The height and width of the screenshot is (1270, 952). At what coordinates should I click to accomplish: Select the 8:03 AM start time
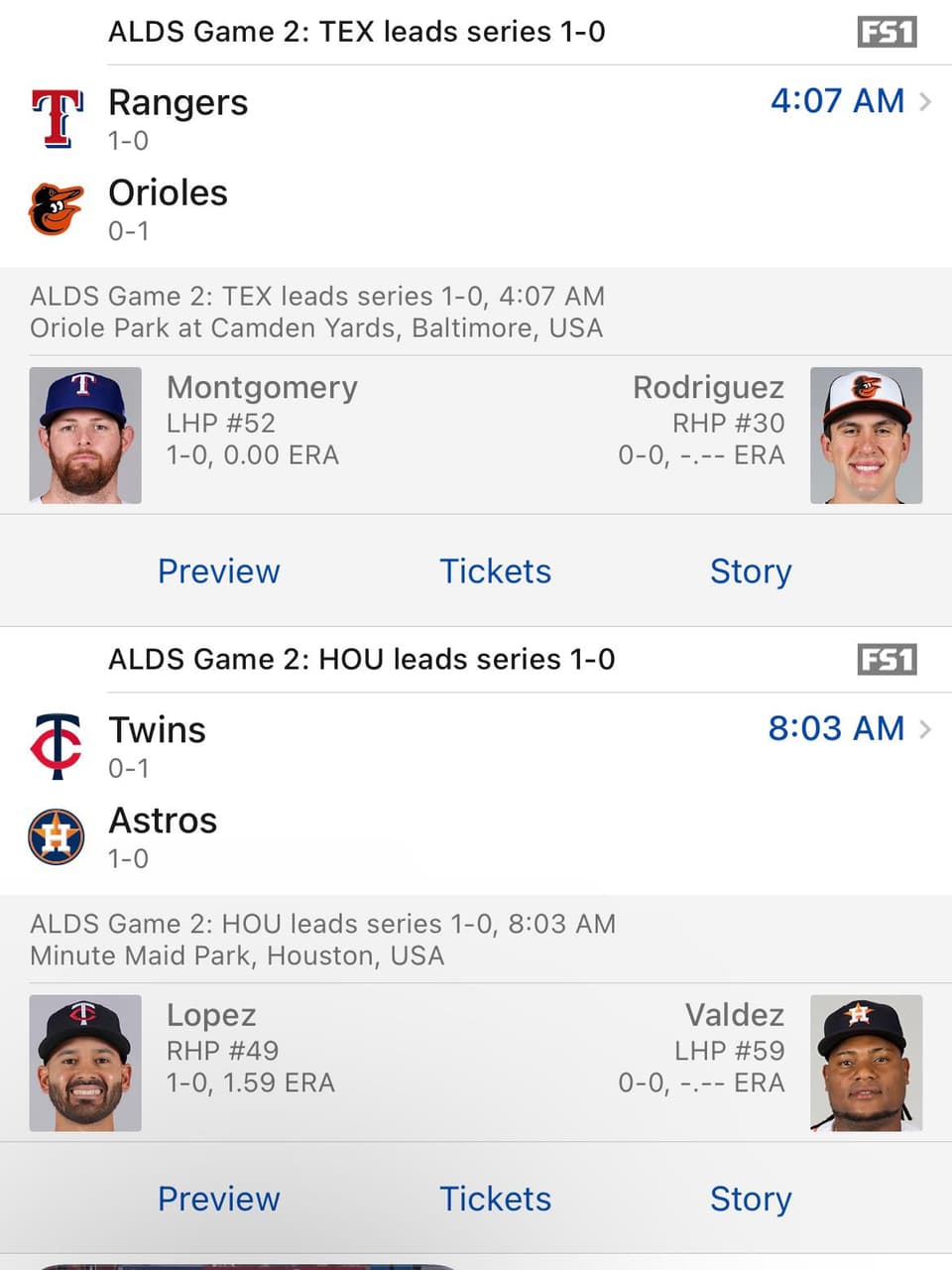[x=836, y=728]
